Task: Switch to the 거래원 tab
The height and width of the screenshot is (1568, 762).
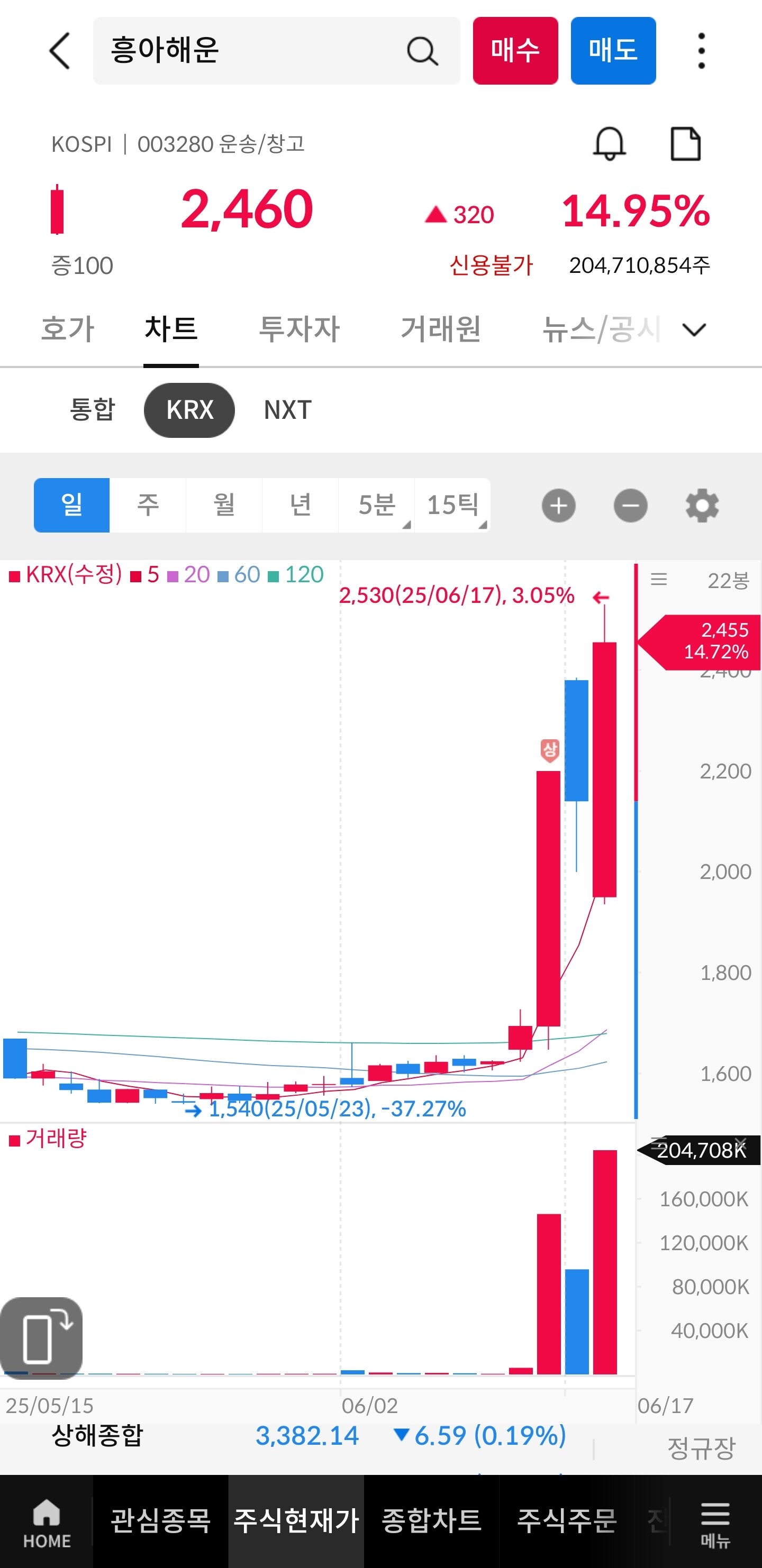Action: tap(440, 329)
